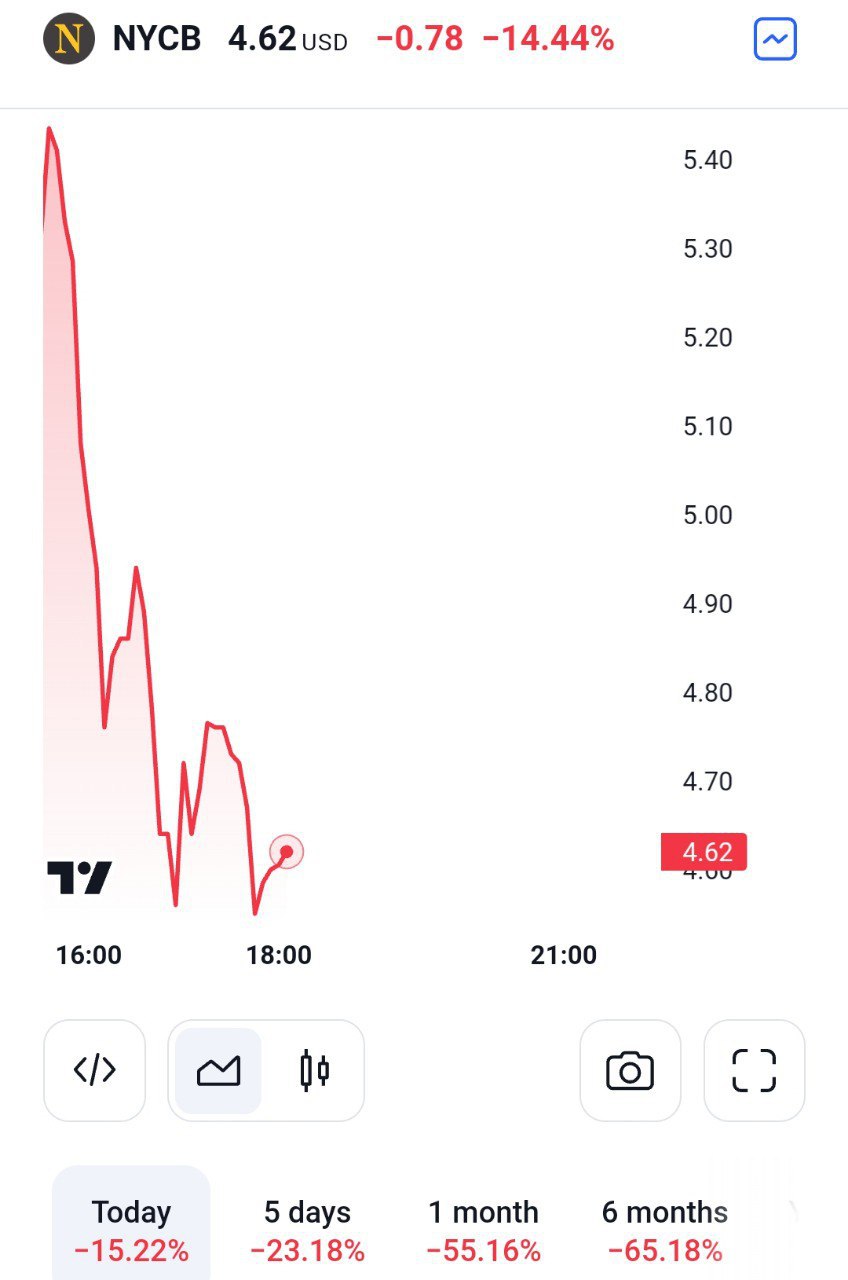Switch to candlestick chart view
The height and width of the screenshot is (1280, 848).
tap(314, 1070)
